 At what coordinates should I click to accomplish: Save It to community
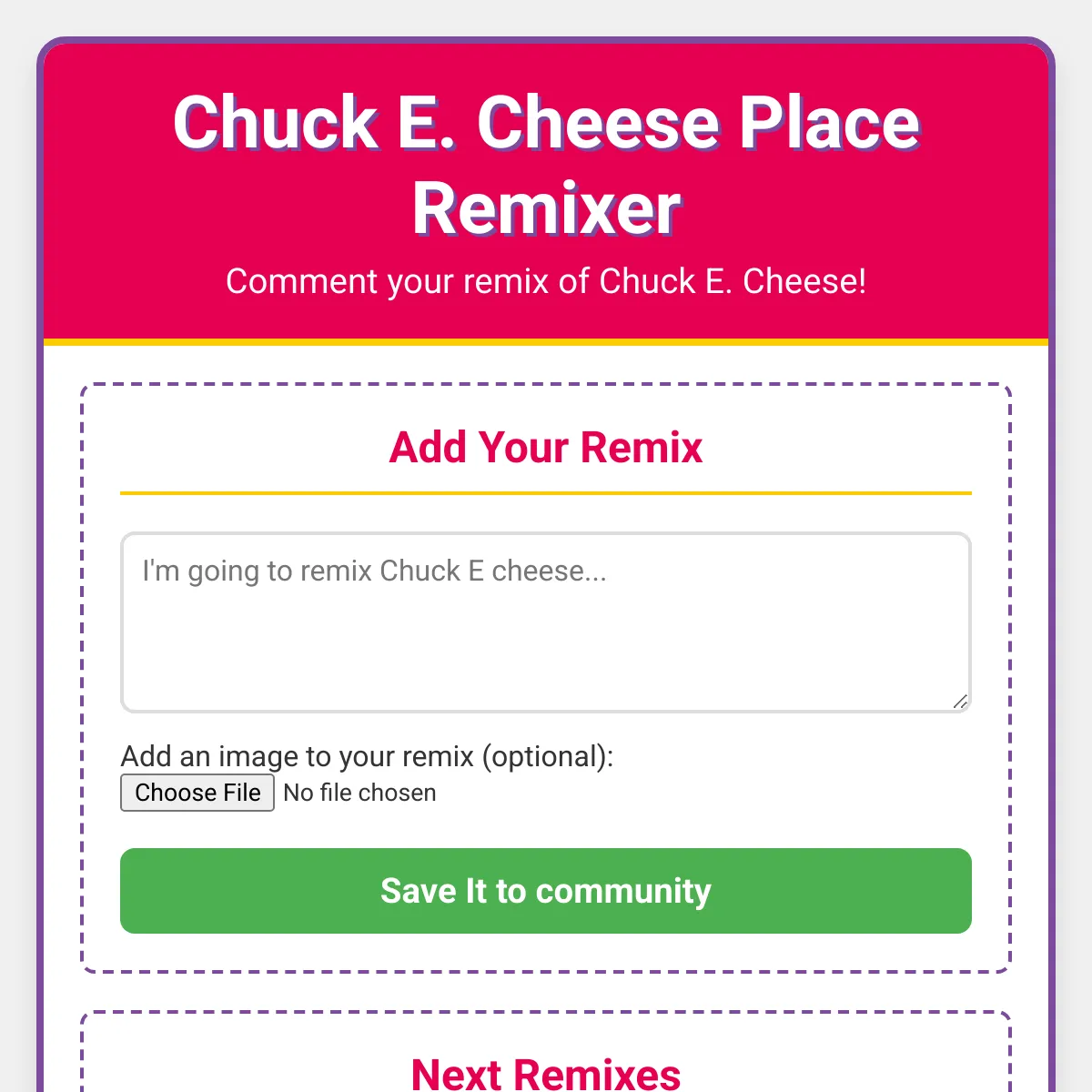point(546,891)
